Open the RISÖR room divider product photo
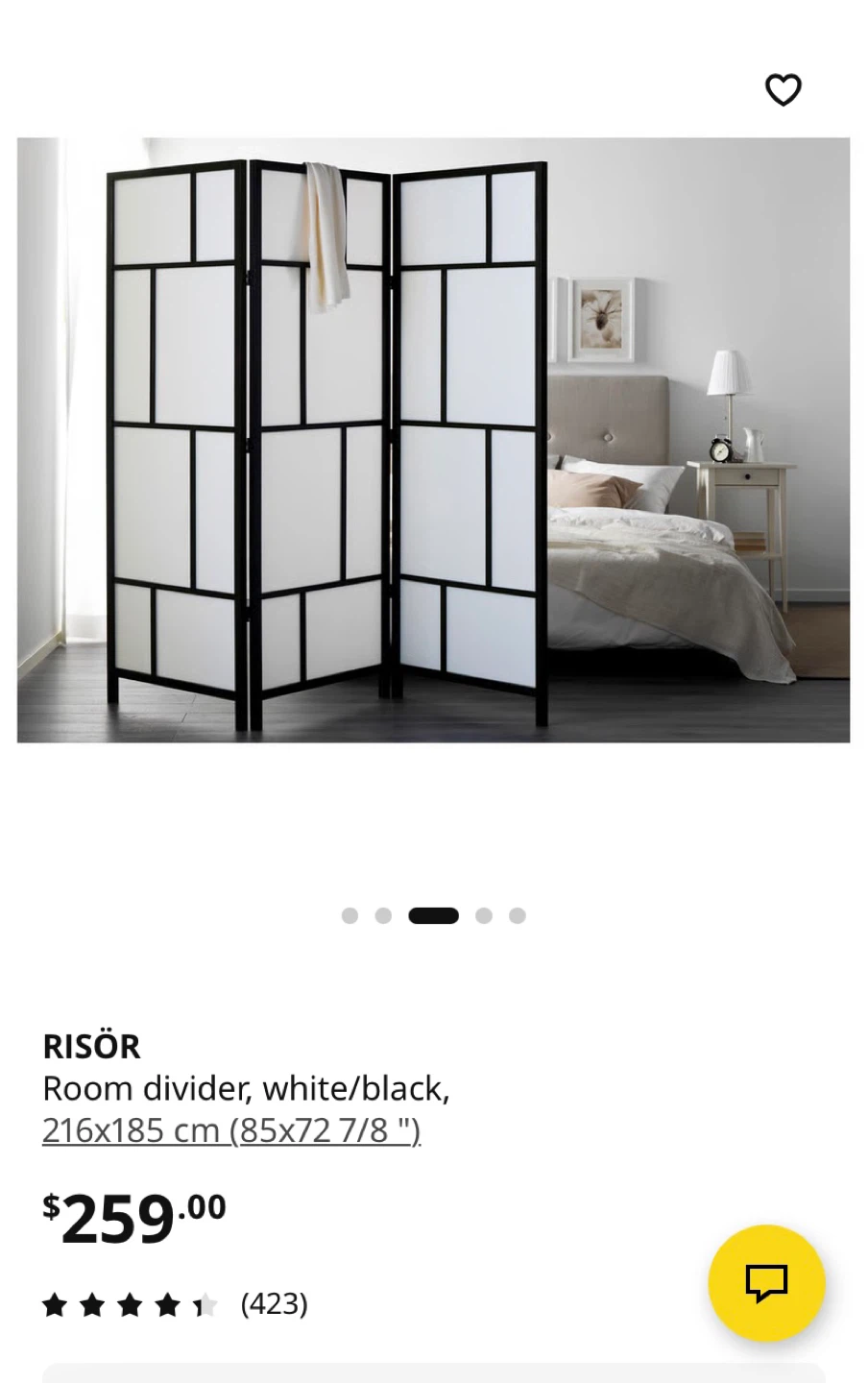 pyautogui.click(x=433, y=440)
